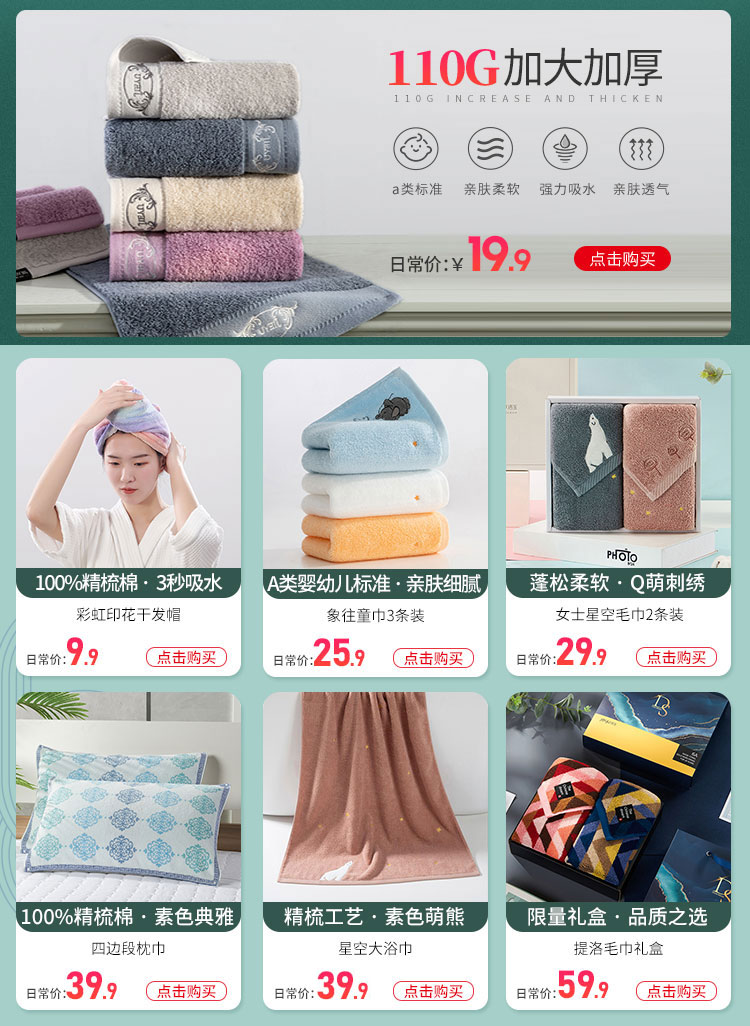Buy the 提洛毛巾礼盒 gift box
Image resolution: width=750 pixels, height=1026 pixels.
pyautogui.click(x=676, y=991)
